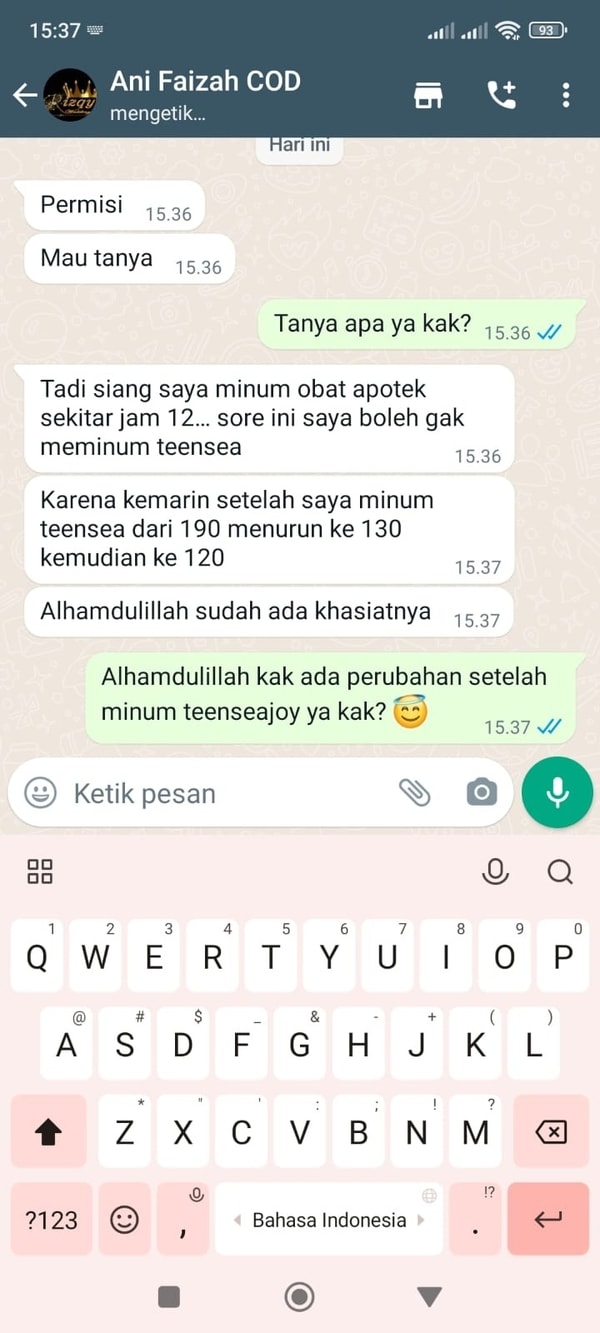Viewport: 600px width, 1333px height.
Task: Start keyboard voice typing microphone
Action: point(495,872)
